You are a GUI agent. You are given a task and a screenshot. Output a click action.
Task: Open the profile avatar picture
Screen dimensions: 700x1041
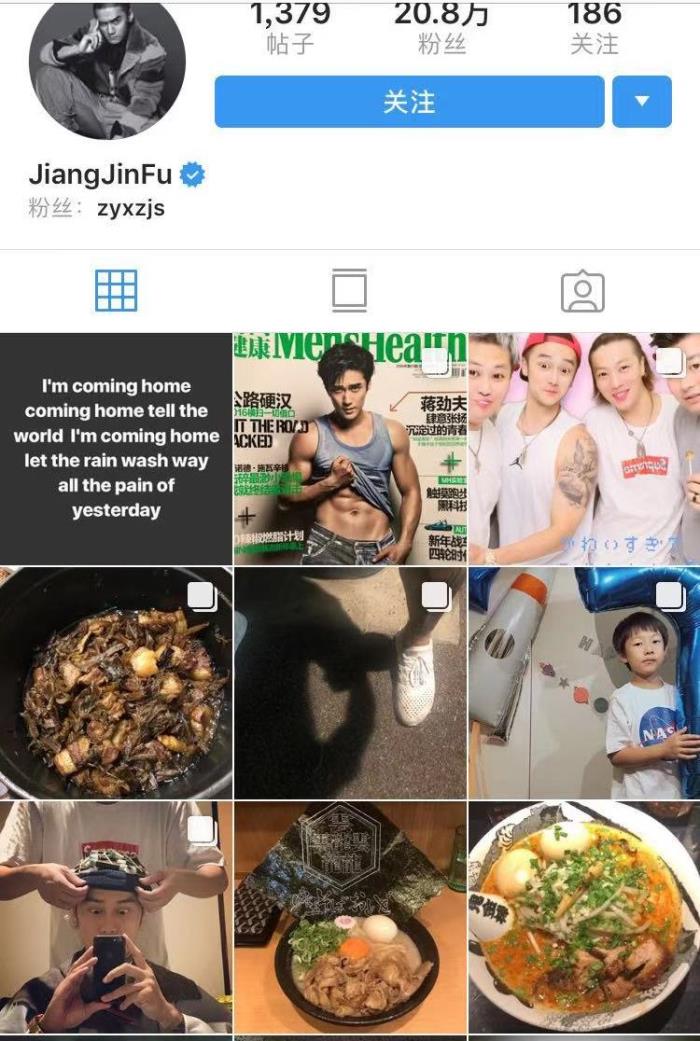tap(107, 70)
